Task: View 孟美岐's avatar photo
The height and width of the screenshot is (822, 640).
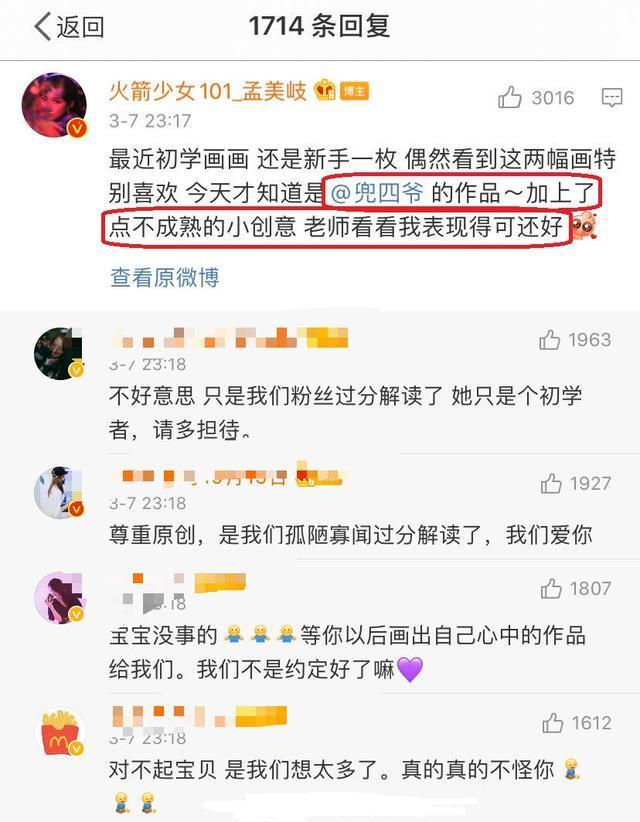Action: [53, 104]
